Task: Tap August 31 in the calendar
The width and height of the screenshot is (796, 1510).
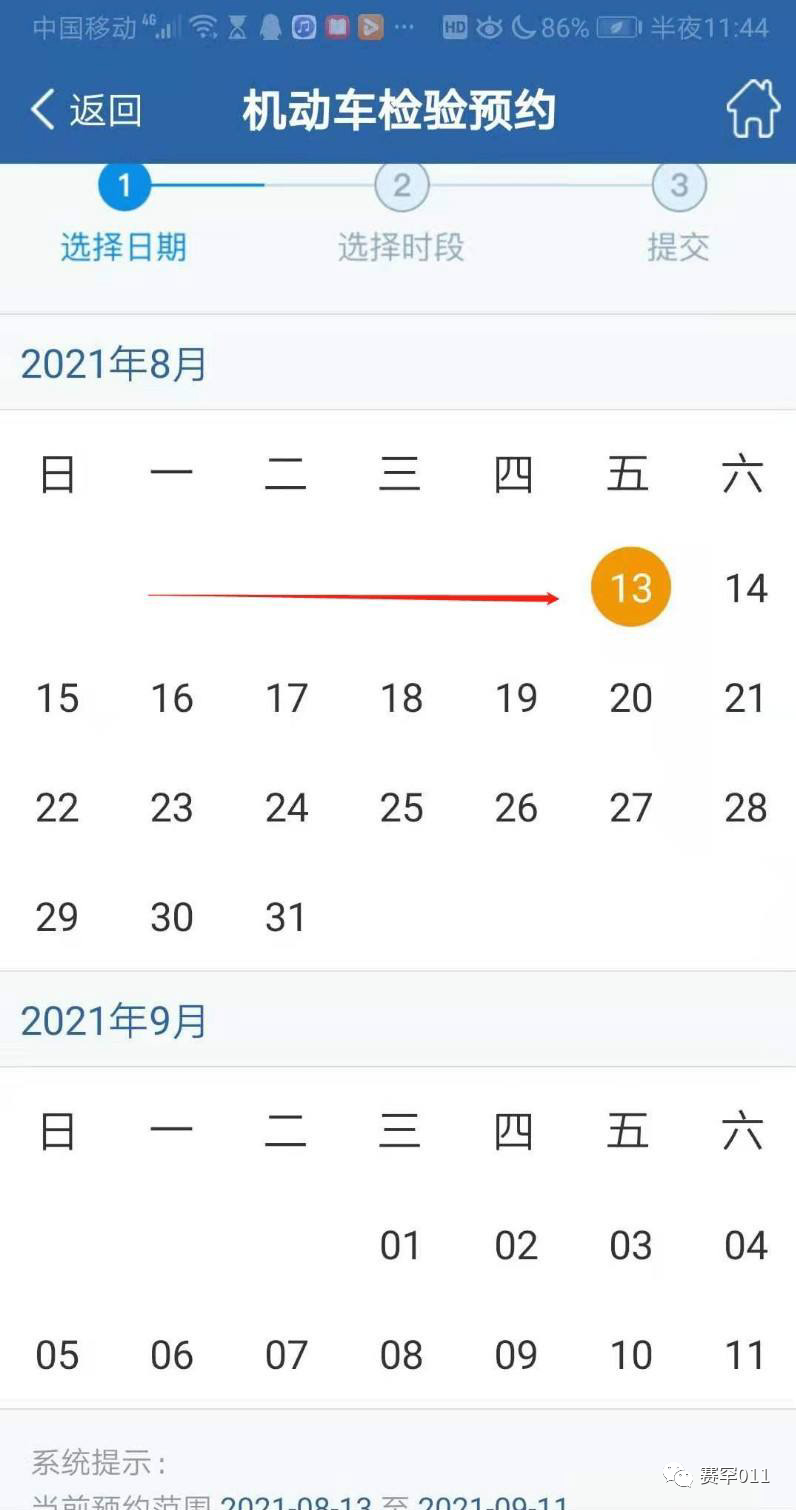Action: (286, 917)
